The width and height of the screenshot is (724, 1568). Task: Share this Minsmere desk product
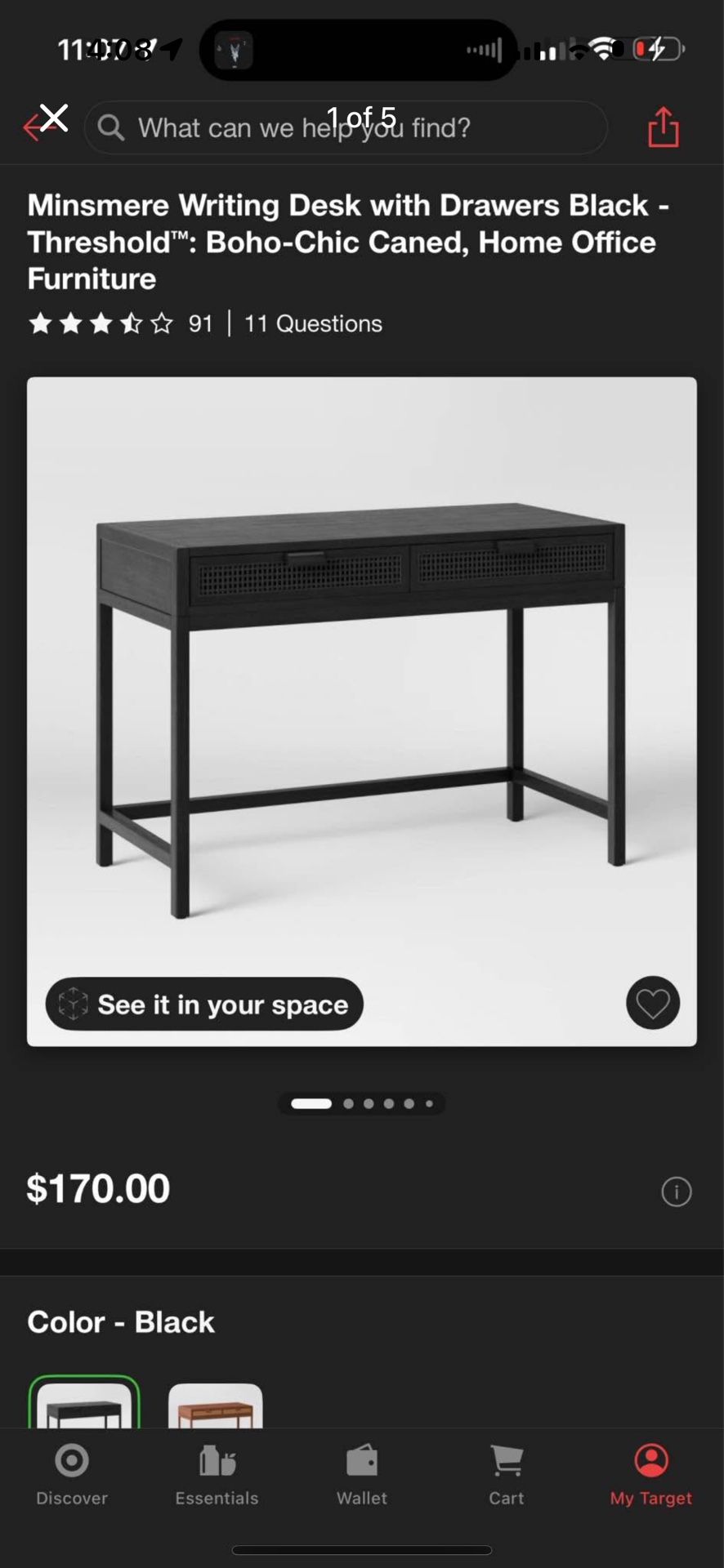pyautogui.click(x=663, y=127)
